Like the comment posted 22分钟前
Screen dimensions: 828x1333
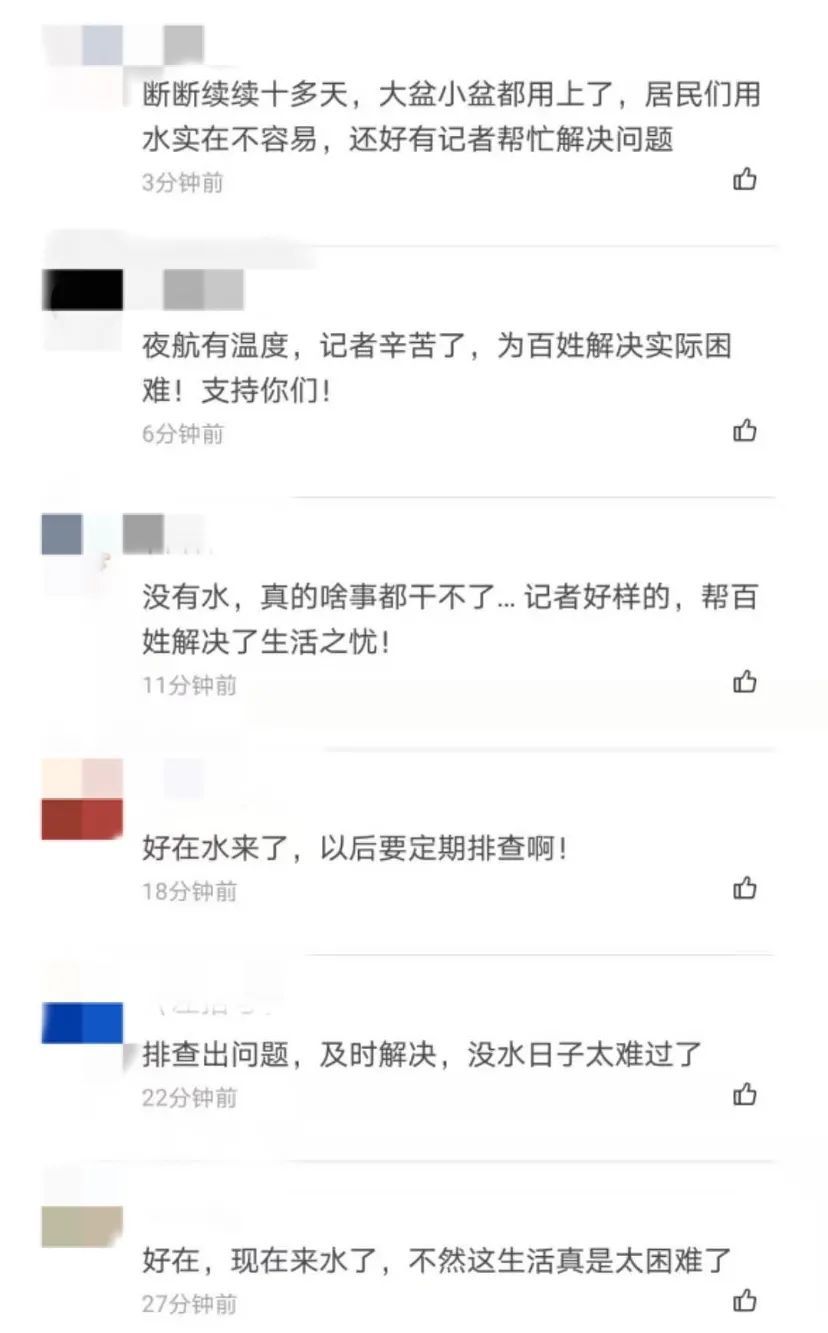(745, 1094)
